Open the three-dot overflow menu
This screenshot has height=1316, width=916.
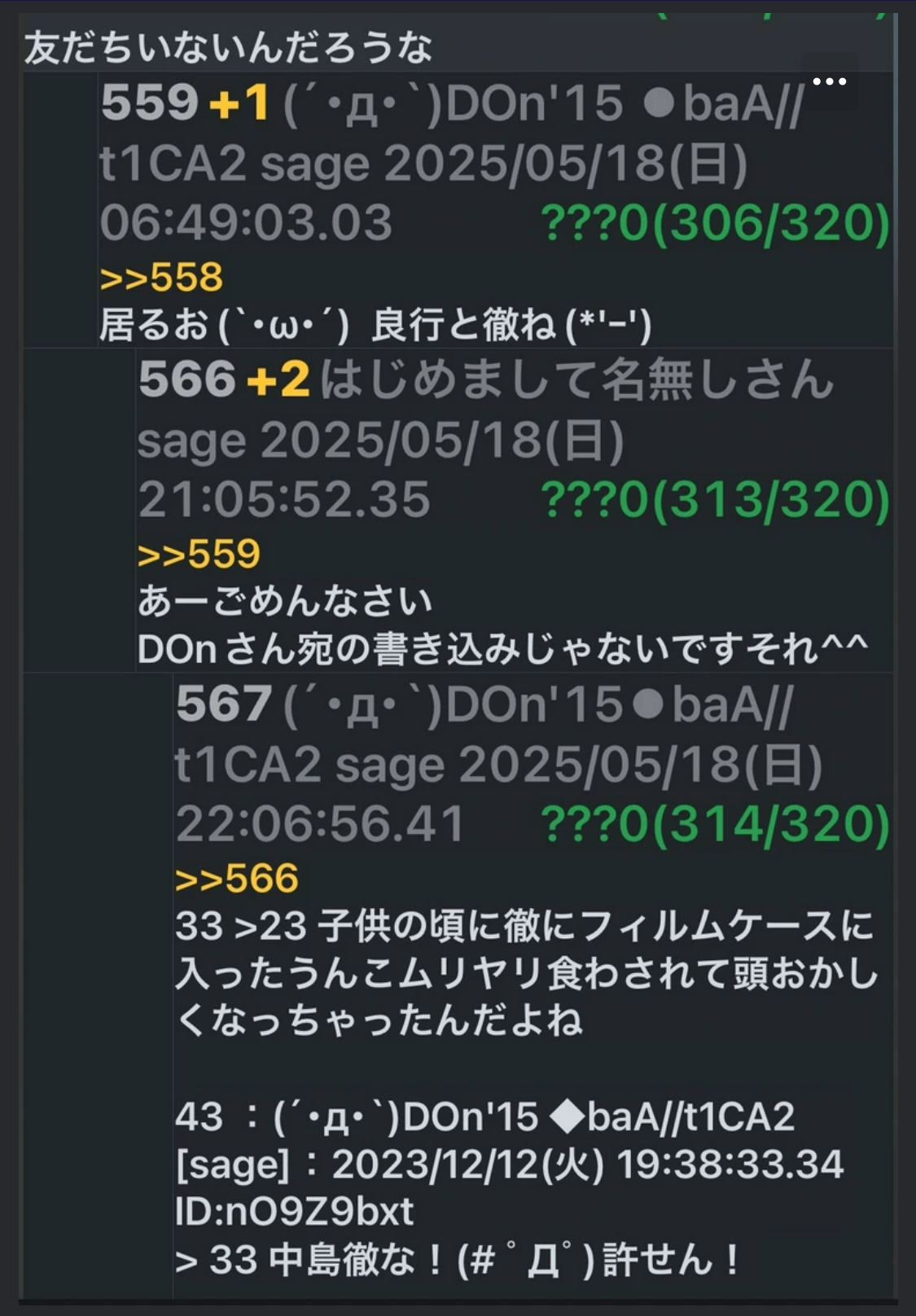pyautogui.click(x=829, y=82)
